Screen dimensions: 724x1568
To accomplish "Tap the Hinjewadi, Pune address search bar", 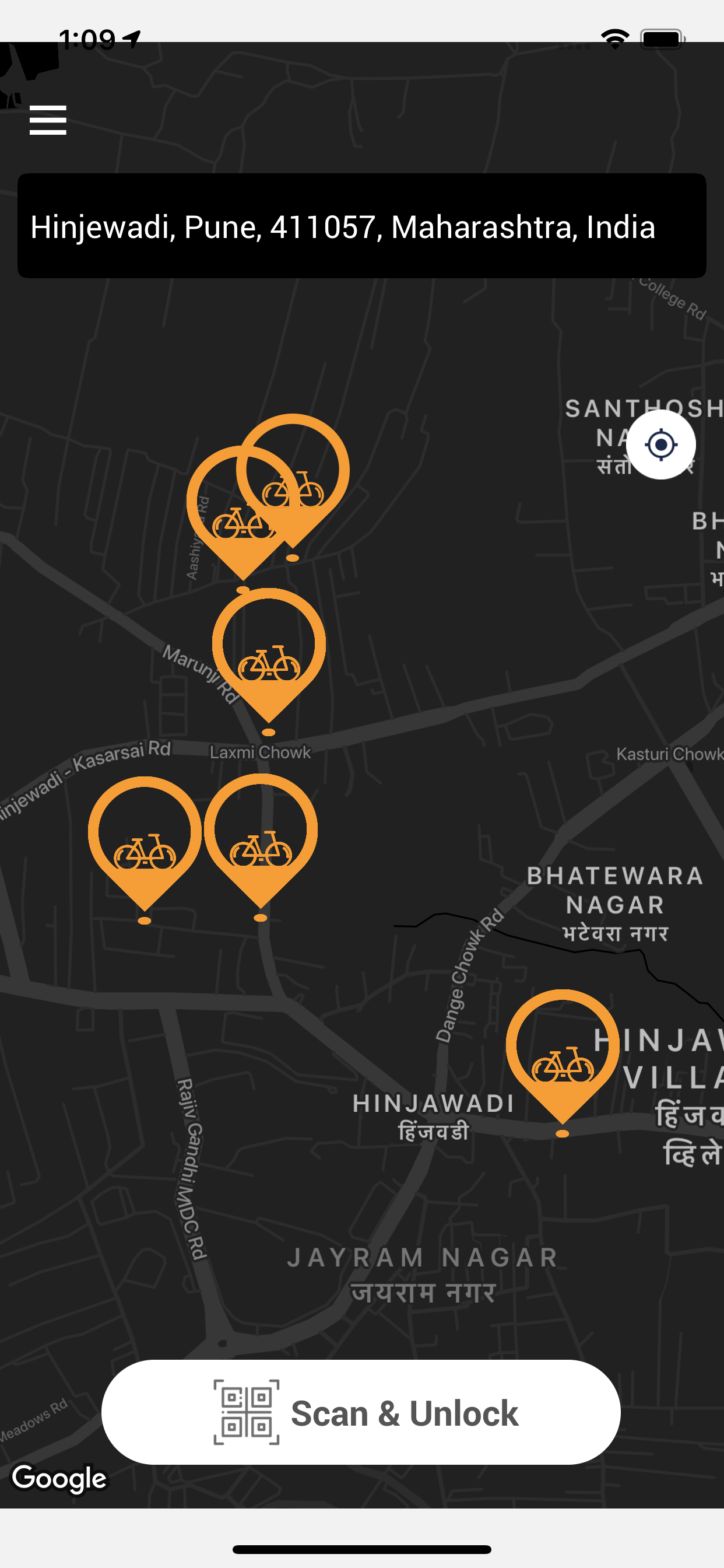I will pyautogui.click(x=361, y=226).
